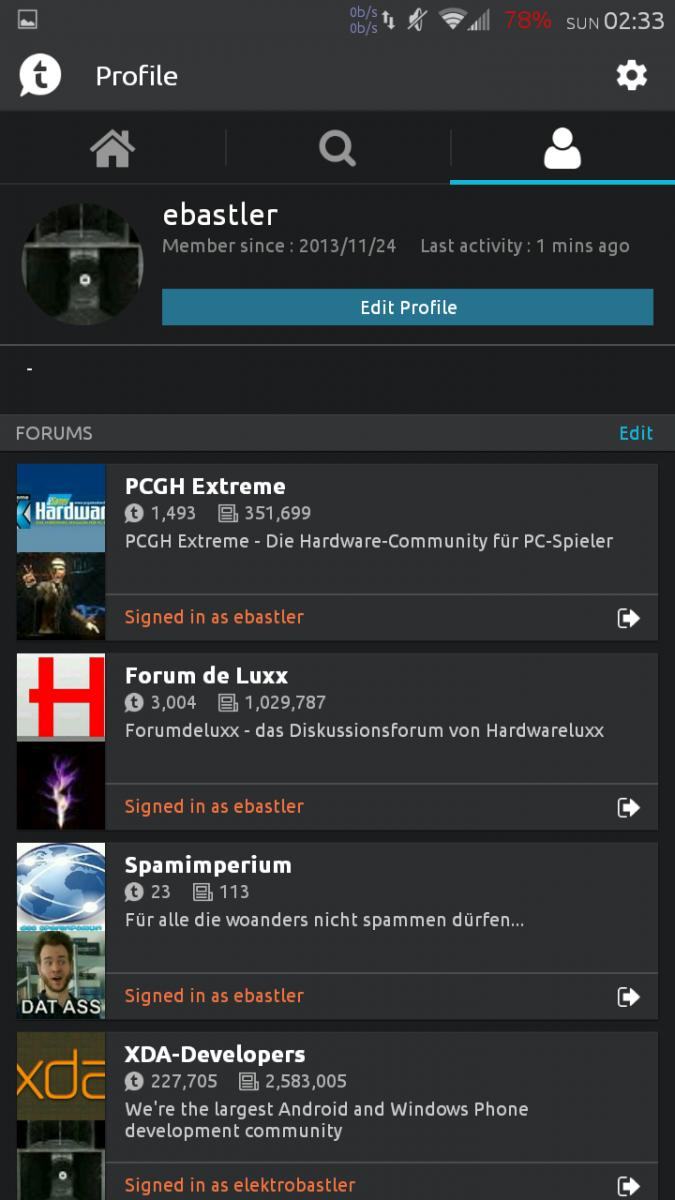Sign out of XDA-Developers
The height and width of the screenshot is (1200, 675).
click(x=628, y=1186)
